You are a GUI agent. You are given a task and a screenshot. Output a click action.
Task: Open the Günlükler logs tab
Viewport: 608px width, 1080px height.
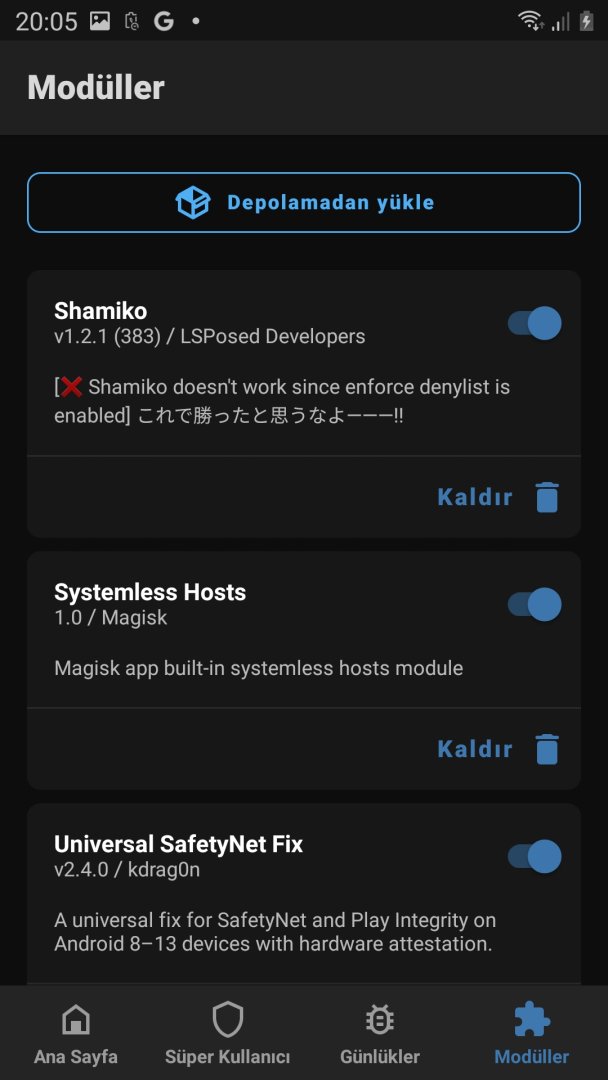coord(380,1034)
